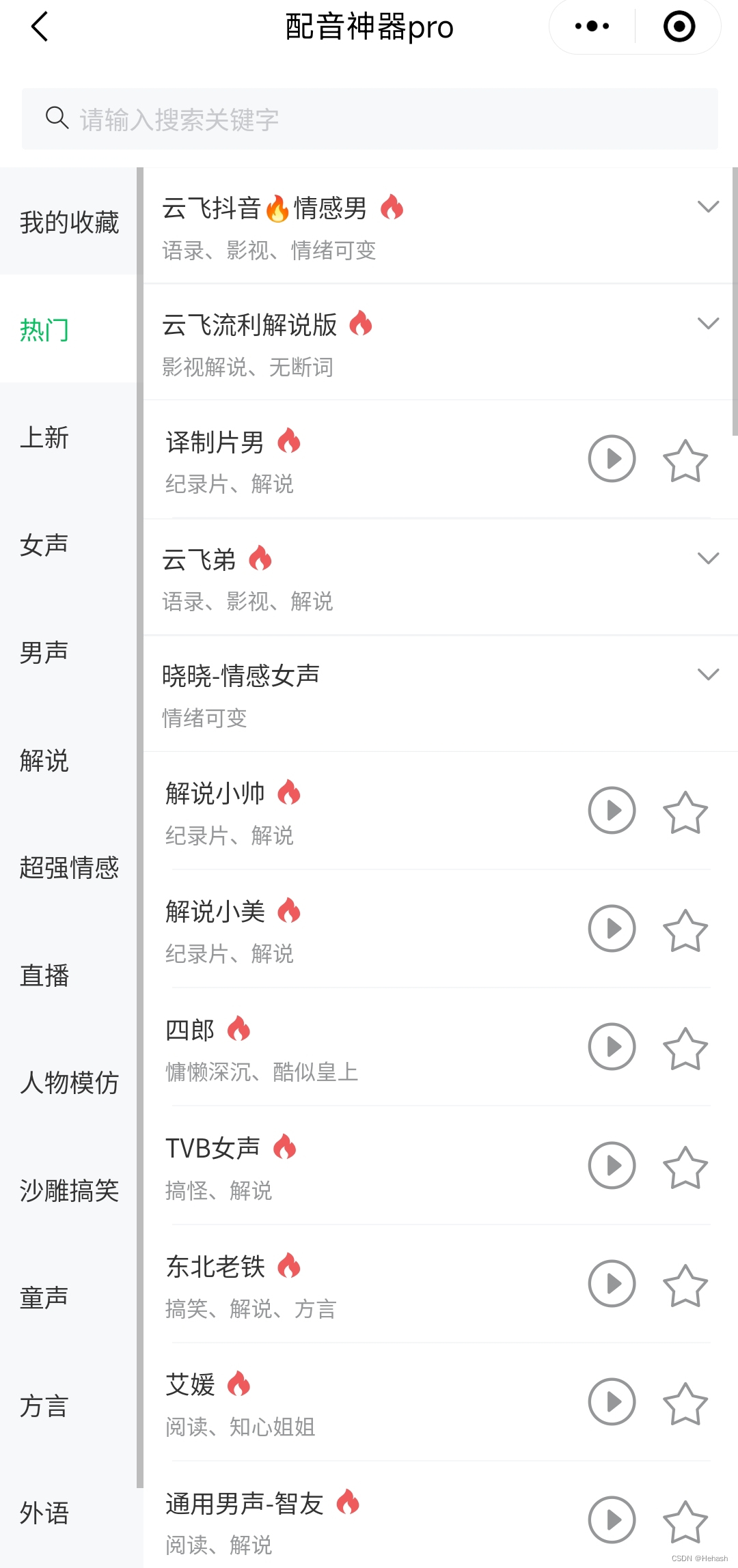
Task: Open the WeChat more options menu
Action: click(x=590, y=26)
